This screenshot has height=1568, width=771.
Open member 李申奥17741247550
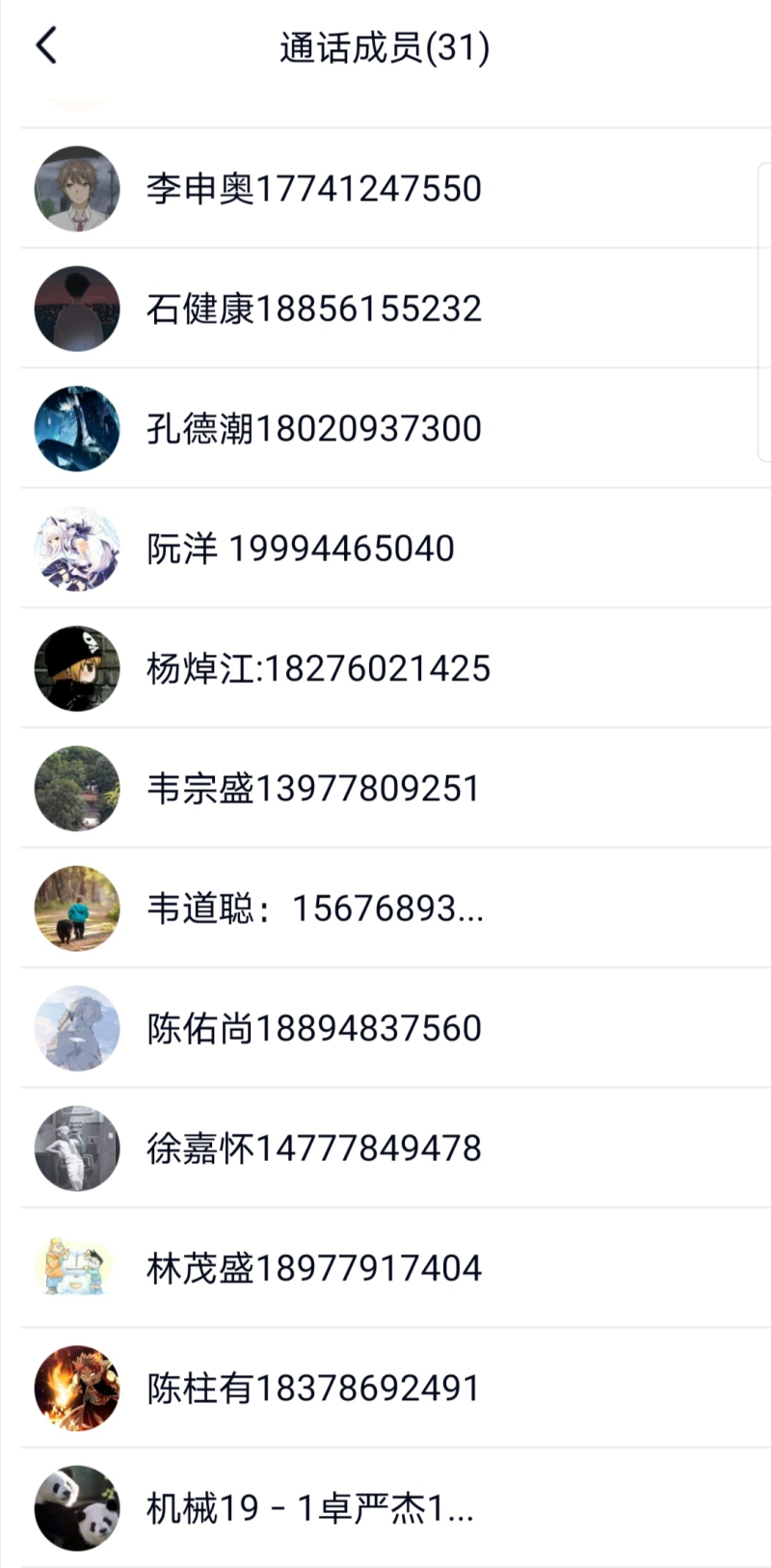click(x=313, y=188)
